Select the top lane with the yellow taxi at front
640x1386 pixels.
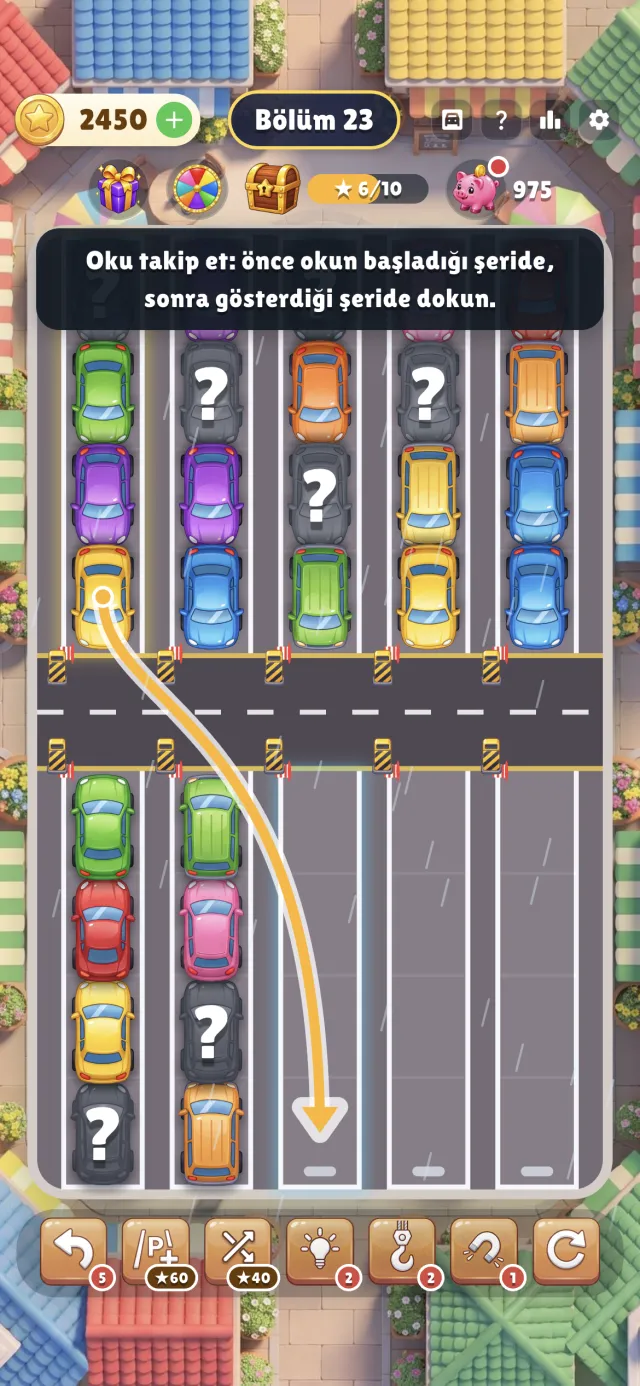(102, 445)
